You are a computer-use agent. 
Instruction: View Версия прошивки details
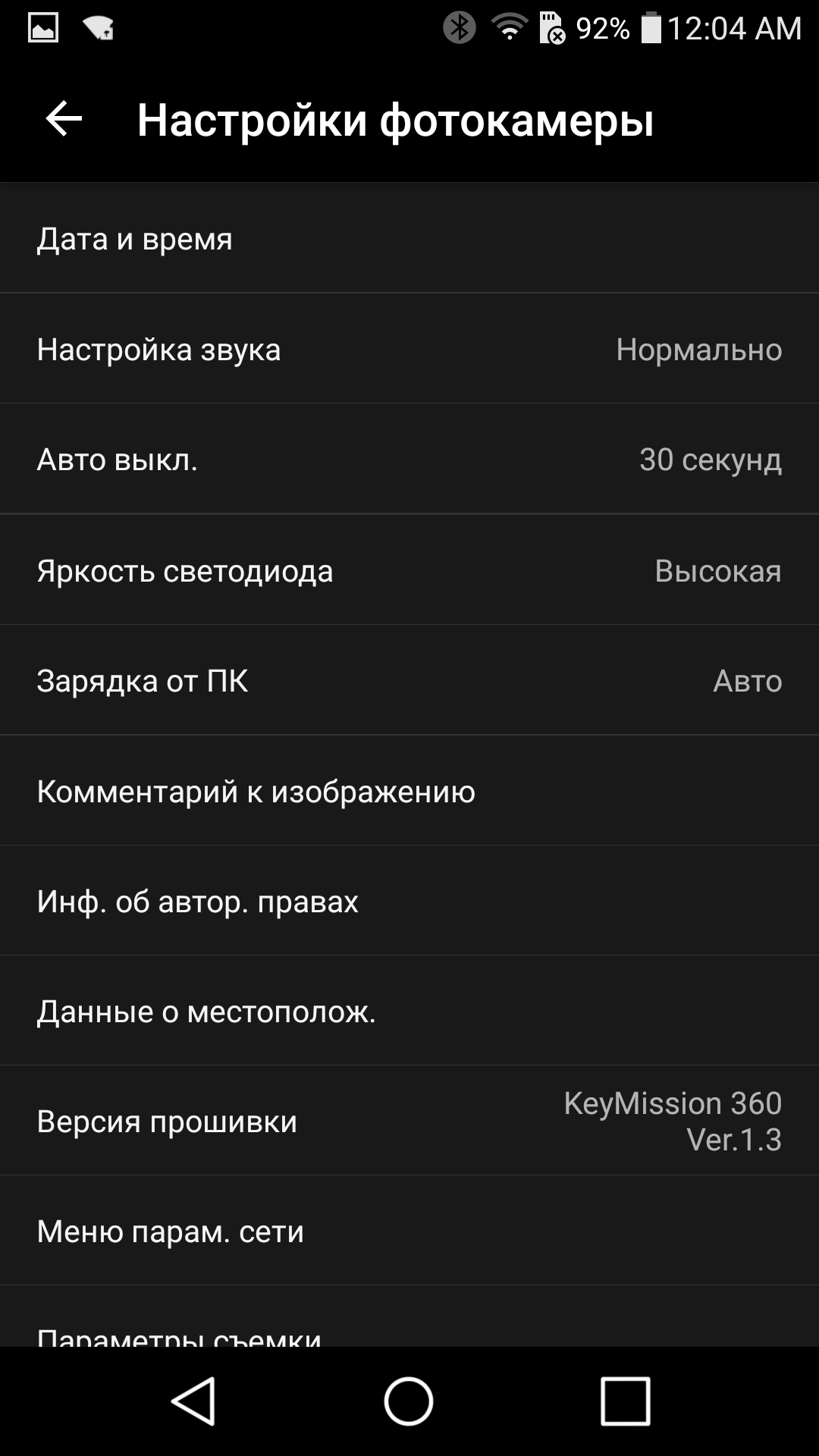pos(409,1121)
